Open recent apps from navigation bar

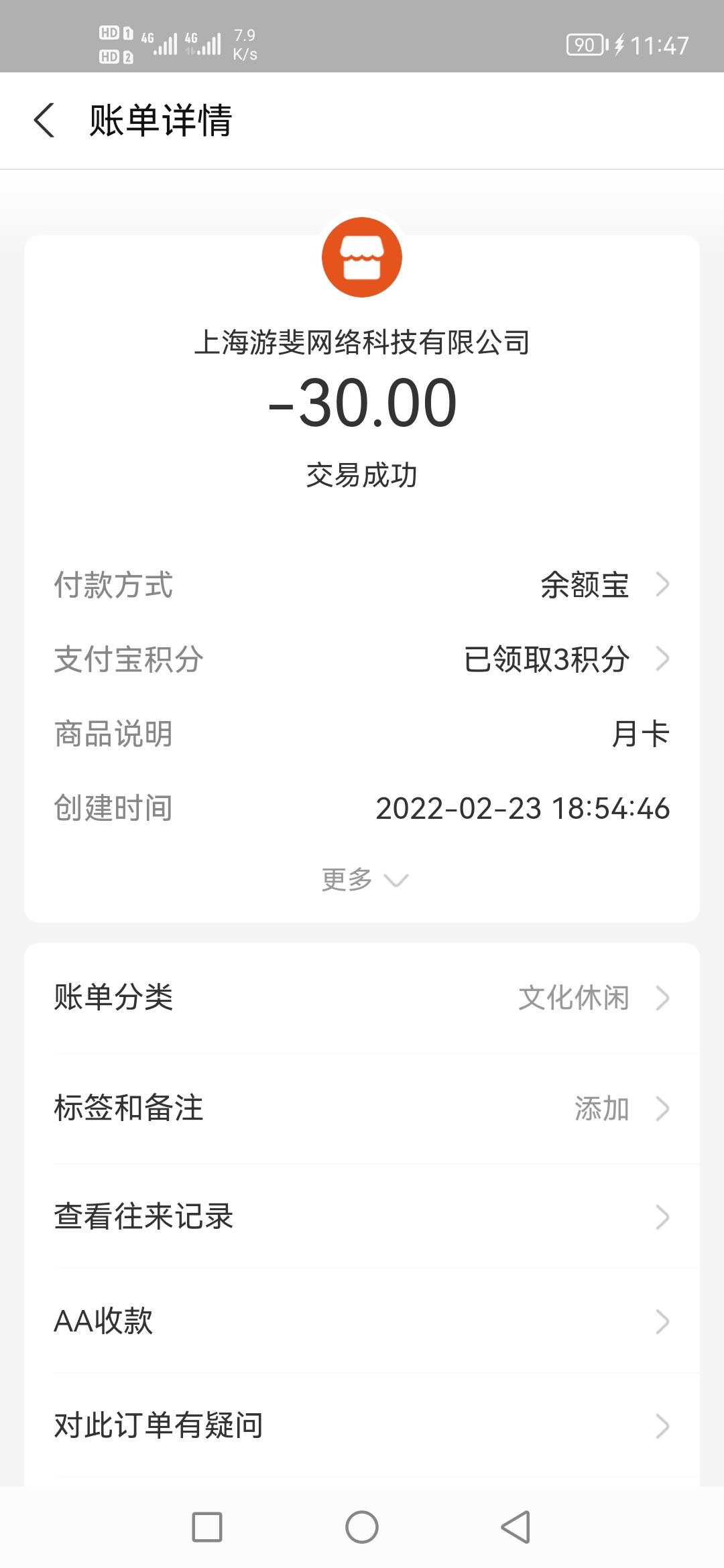coord(207,1527)
